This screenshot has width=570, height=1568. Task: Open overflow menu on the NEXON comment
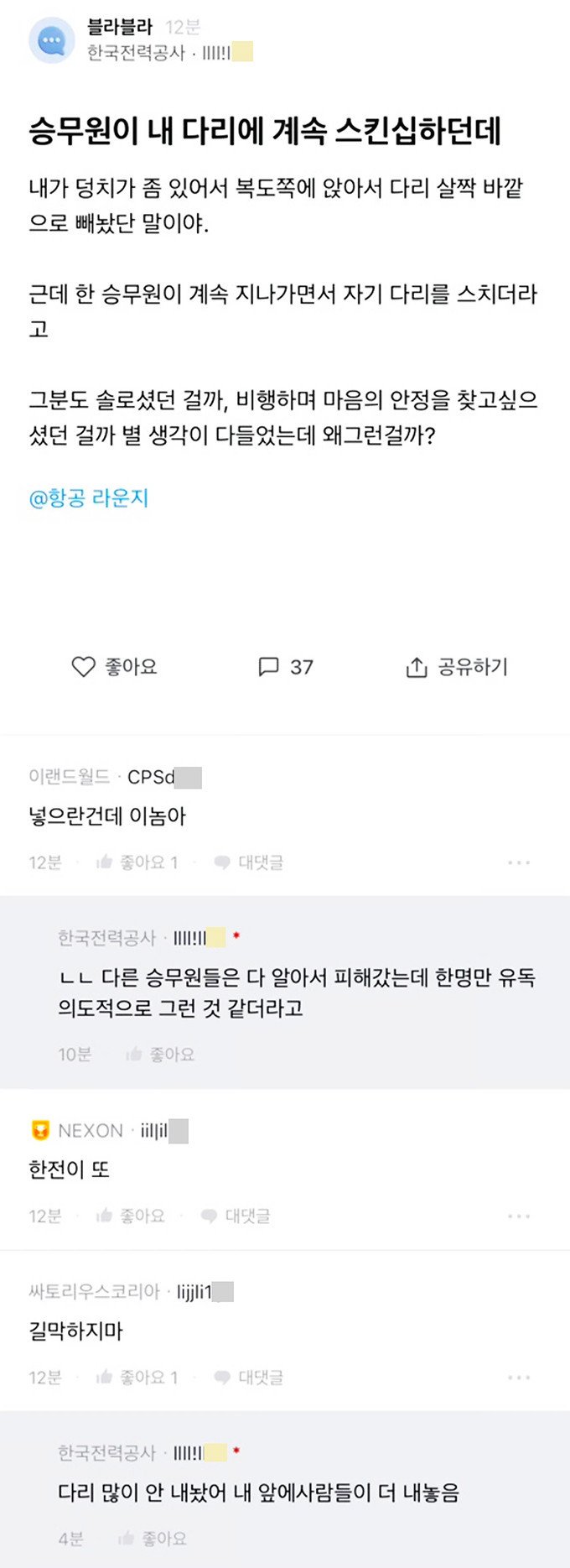point(519,1216)
